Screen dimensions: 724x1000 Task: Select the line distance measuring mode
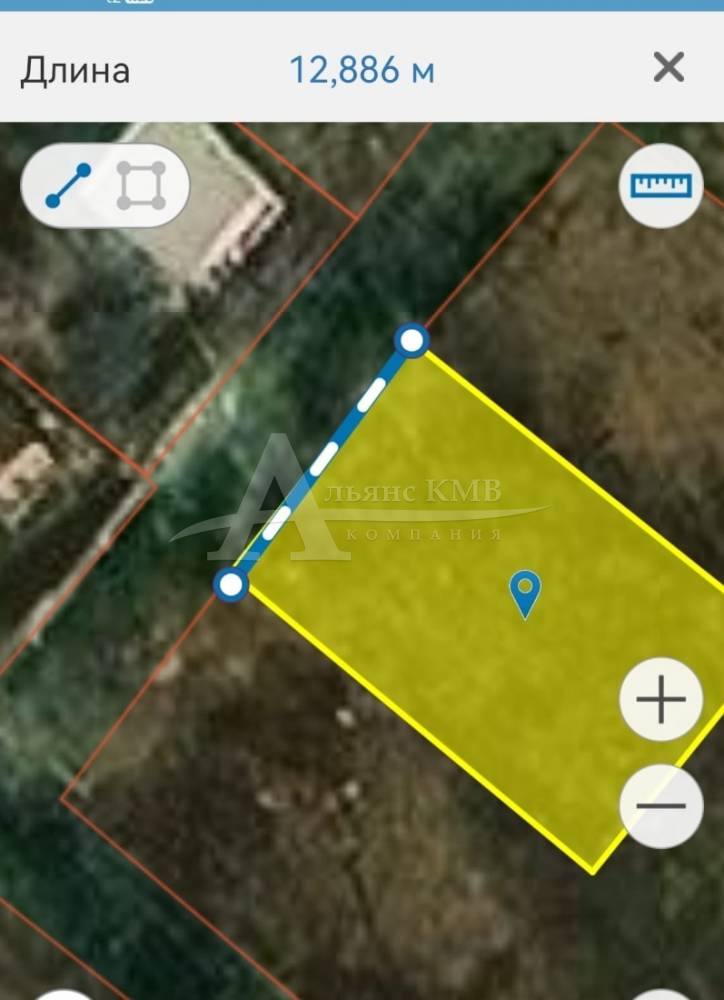click(x=69, y=186)
